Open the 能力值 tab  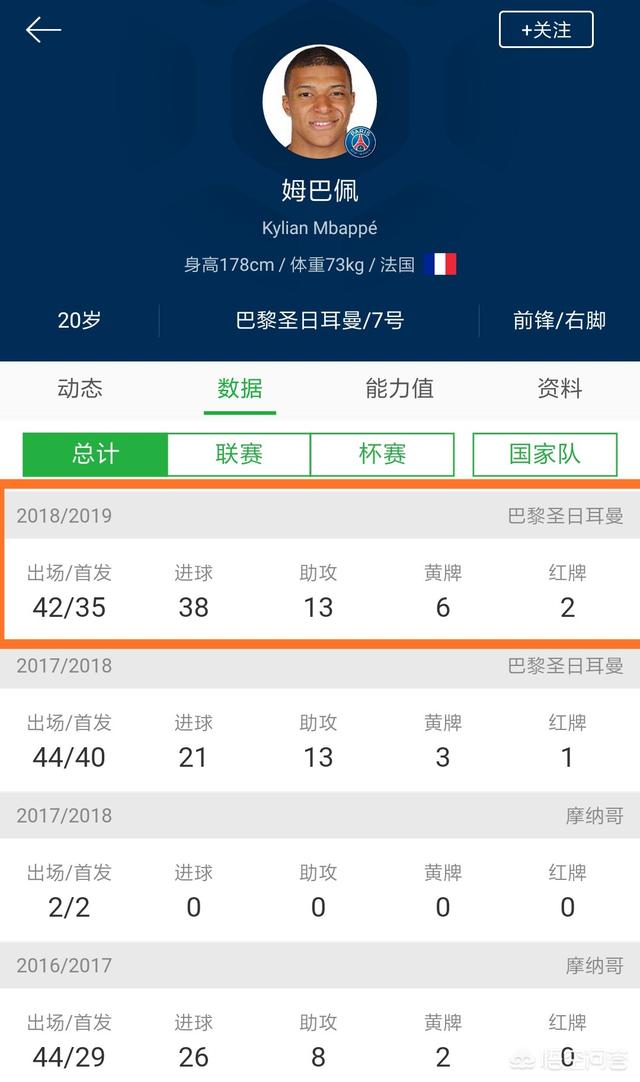click(400, 388)
